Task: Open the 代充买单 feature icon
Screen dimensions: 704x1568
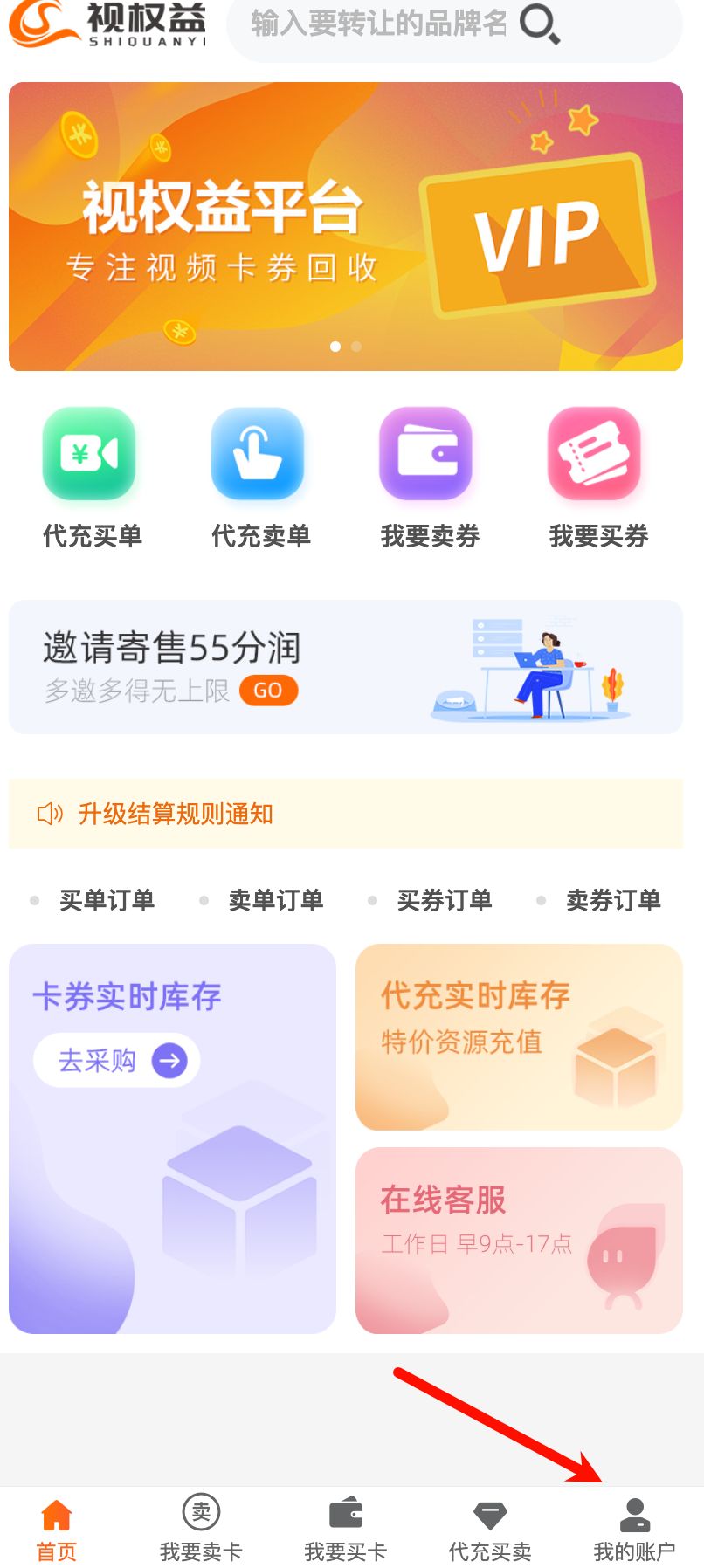Action: pyautogui.click(x=91, y=454)
